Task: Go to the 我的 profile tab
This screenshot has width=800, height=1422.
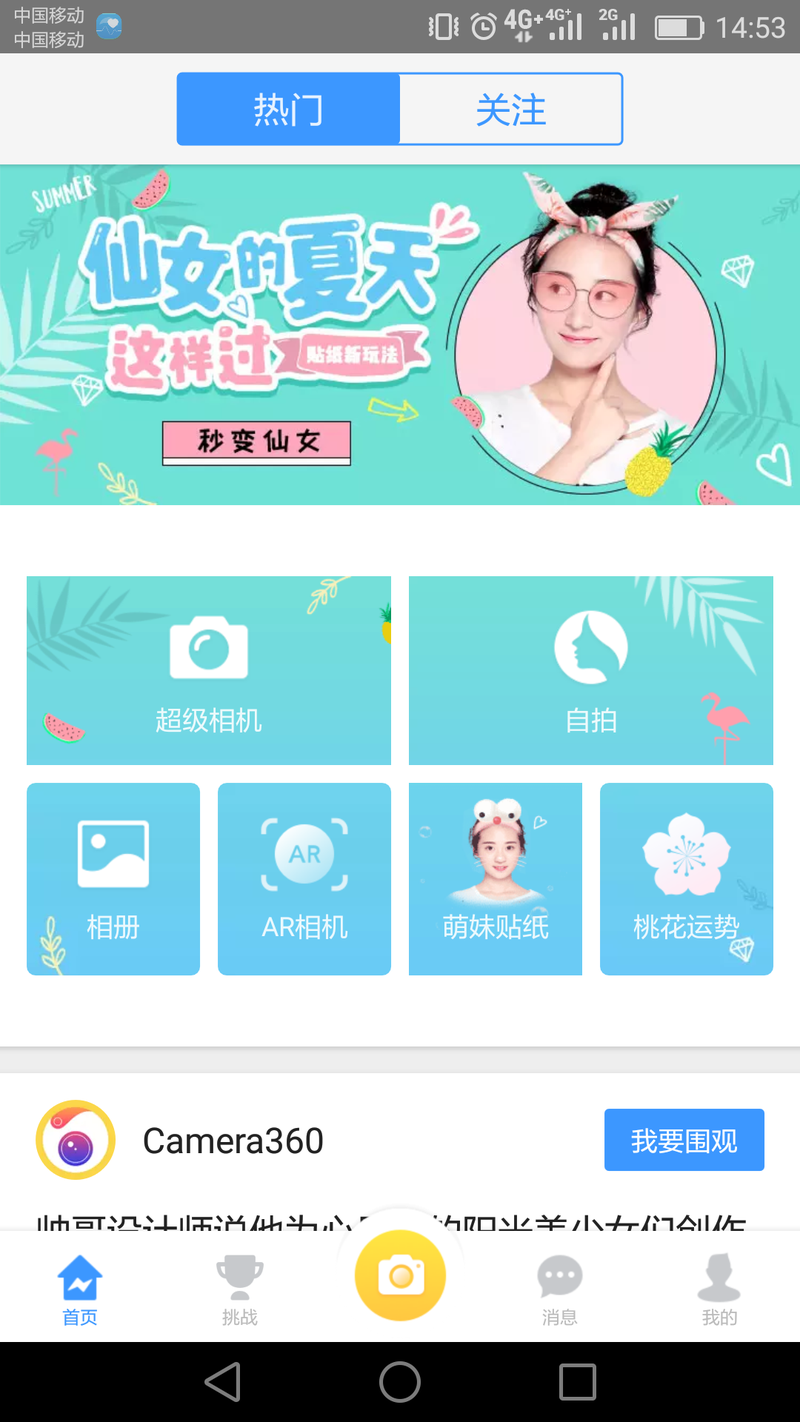Action: point(719,1289)
